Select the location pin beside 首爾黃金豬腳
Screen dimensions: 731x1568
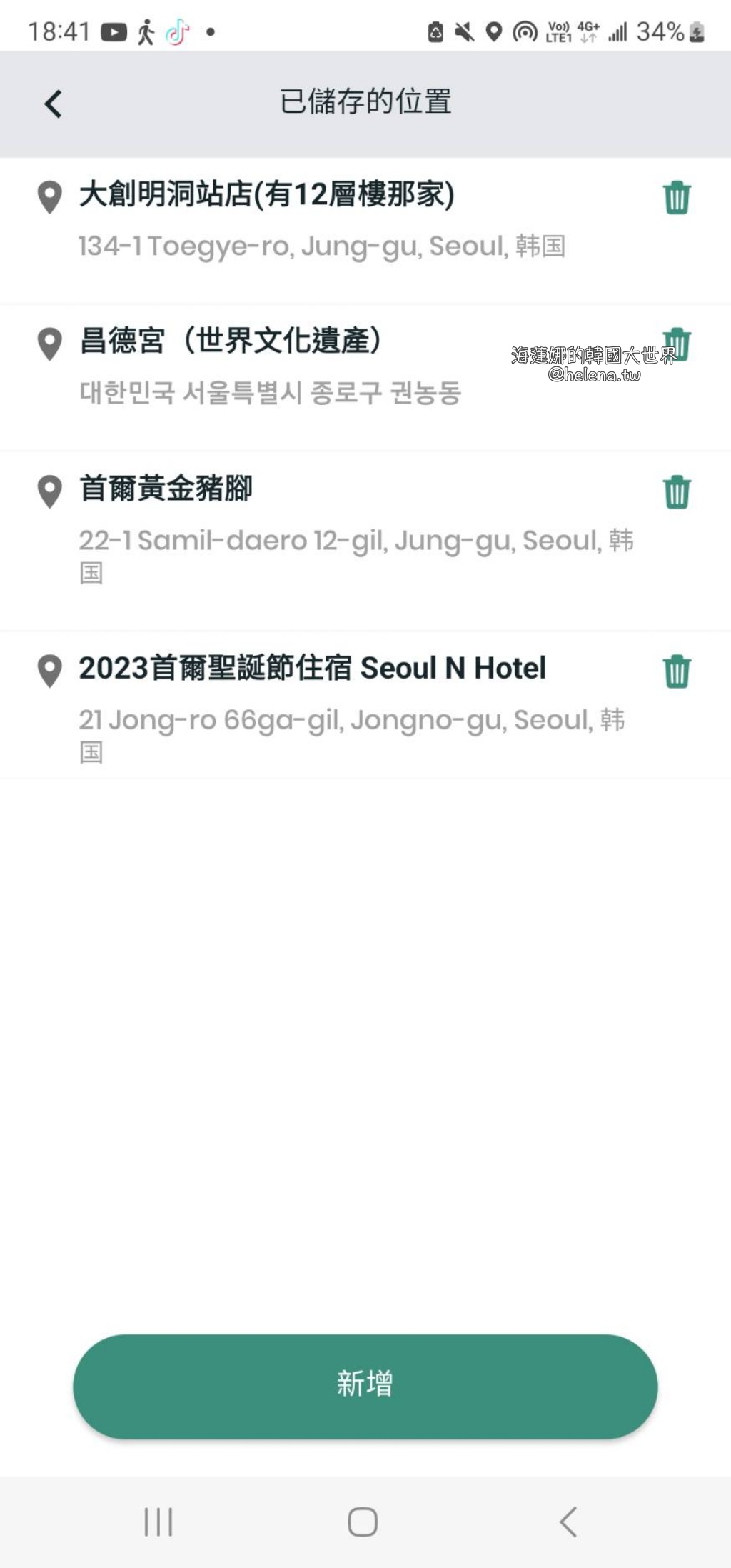tap(49, 490)
